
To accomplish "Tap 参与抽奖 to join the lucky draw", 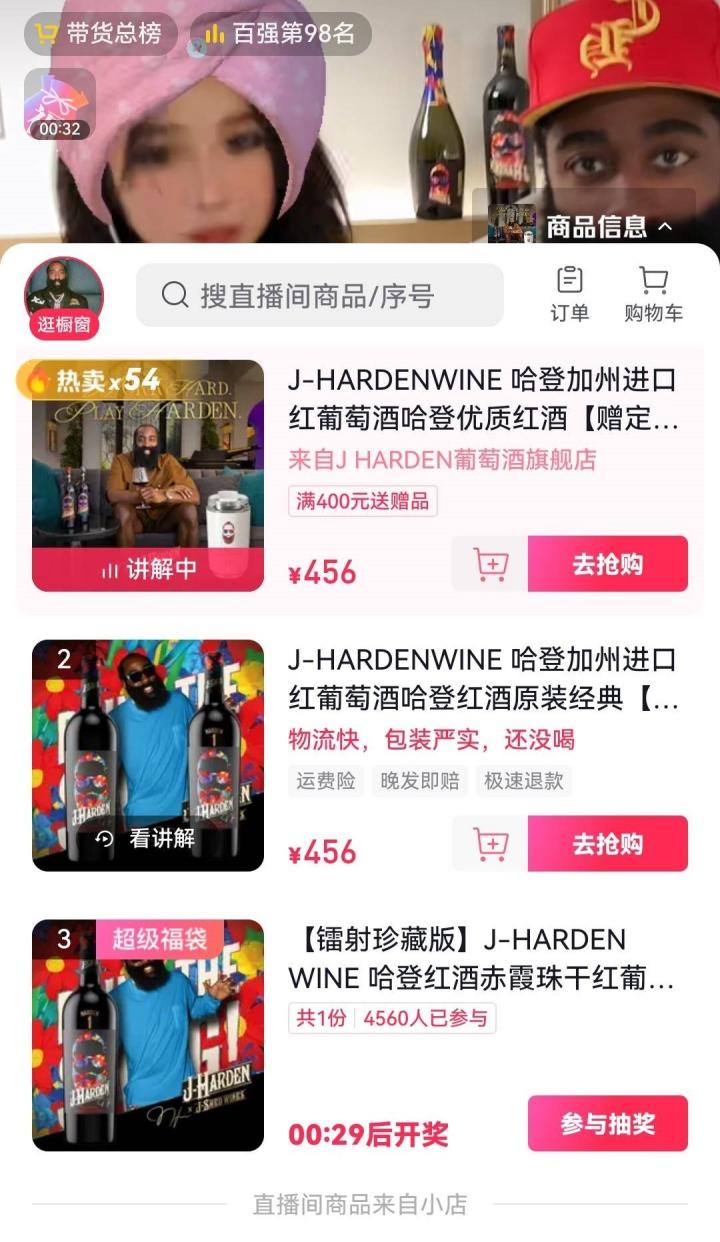I will point(607,1123).
